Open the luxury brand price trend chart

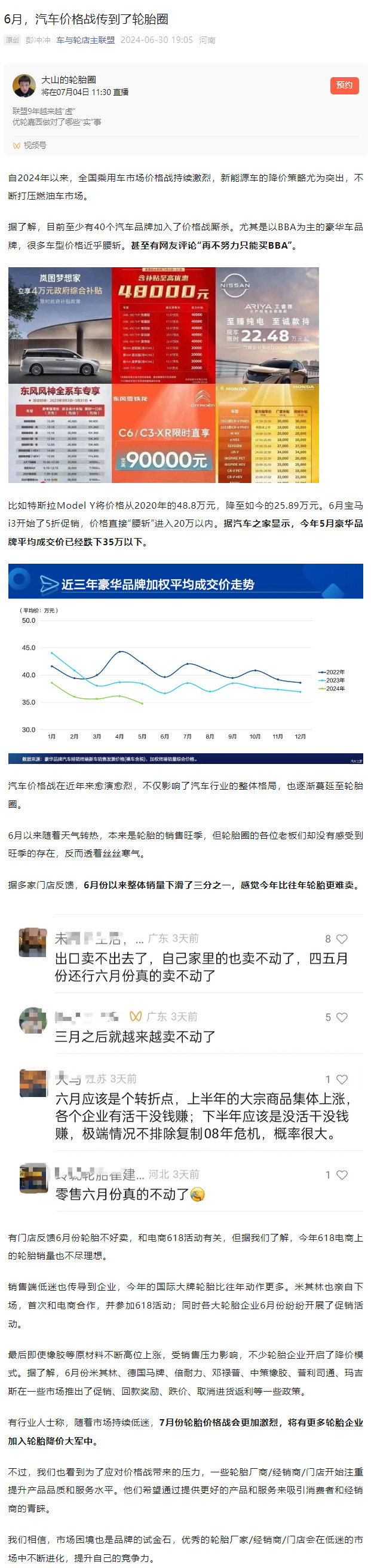[x=185, y=663]
